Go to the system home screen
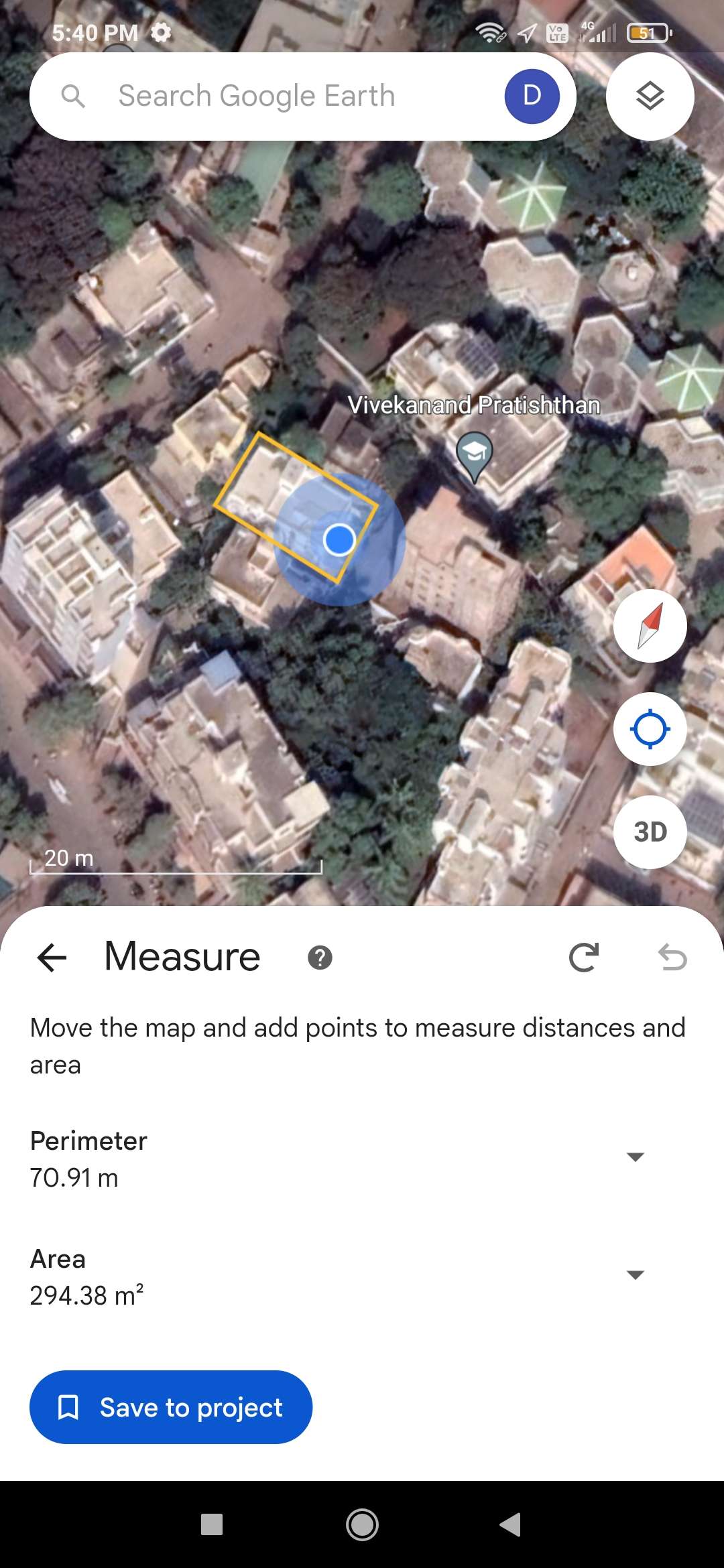This screenshot has width=724, height=1568. point(362,1525)
